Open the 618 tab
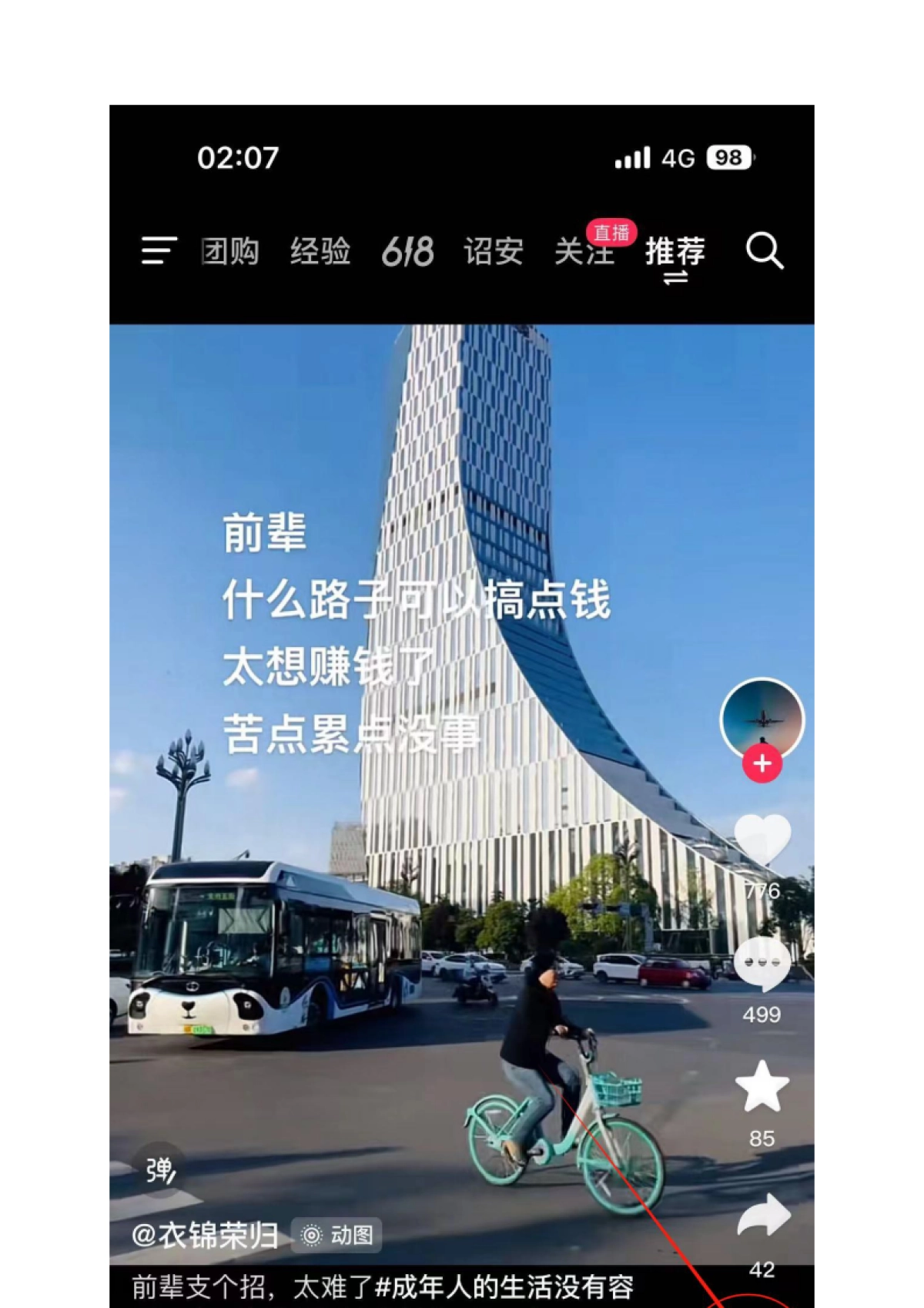 pyautogui.click(x=407, y=252)
